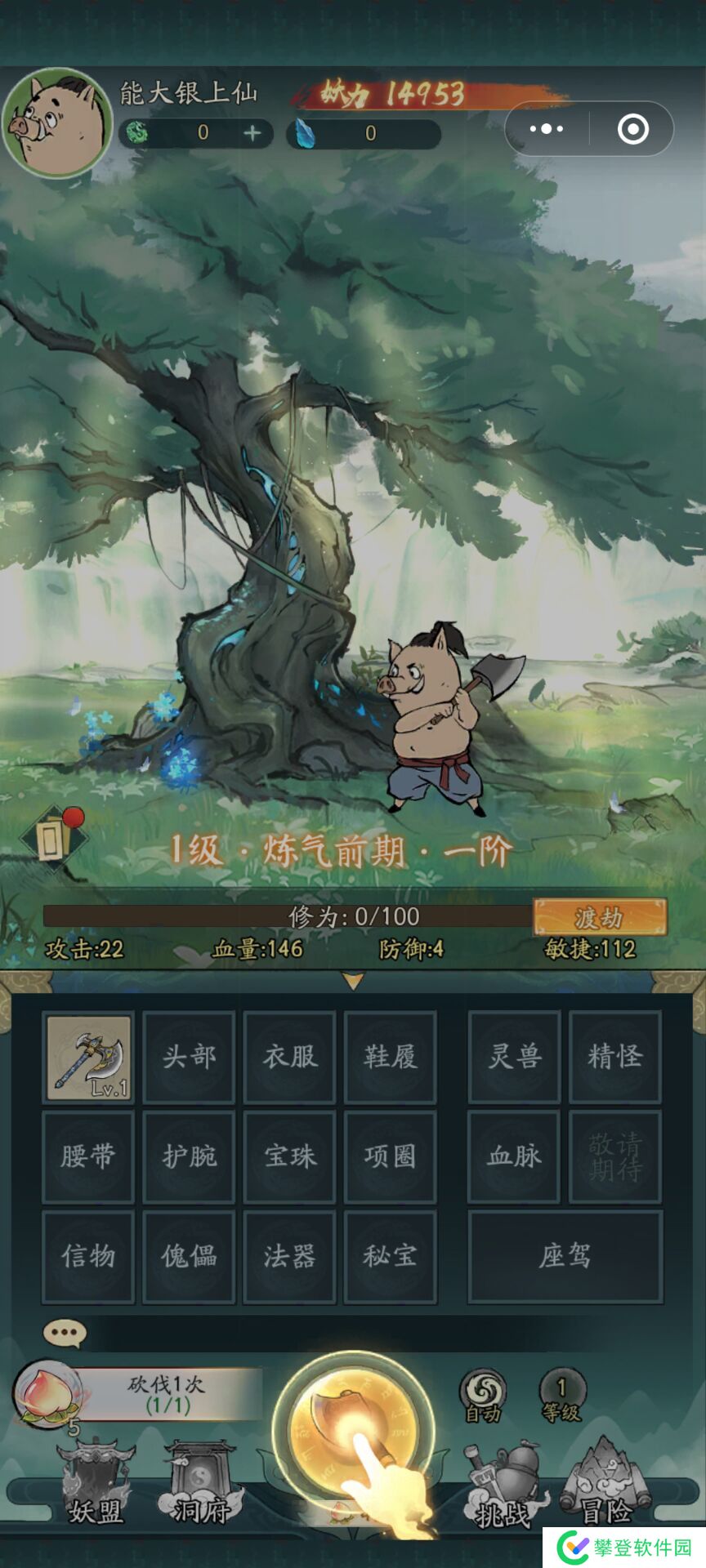The image size is (706, 1568).
Task: Close the mini program with the circle button
Action: (633, 129)
